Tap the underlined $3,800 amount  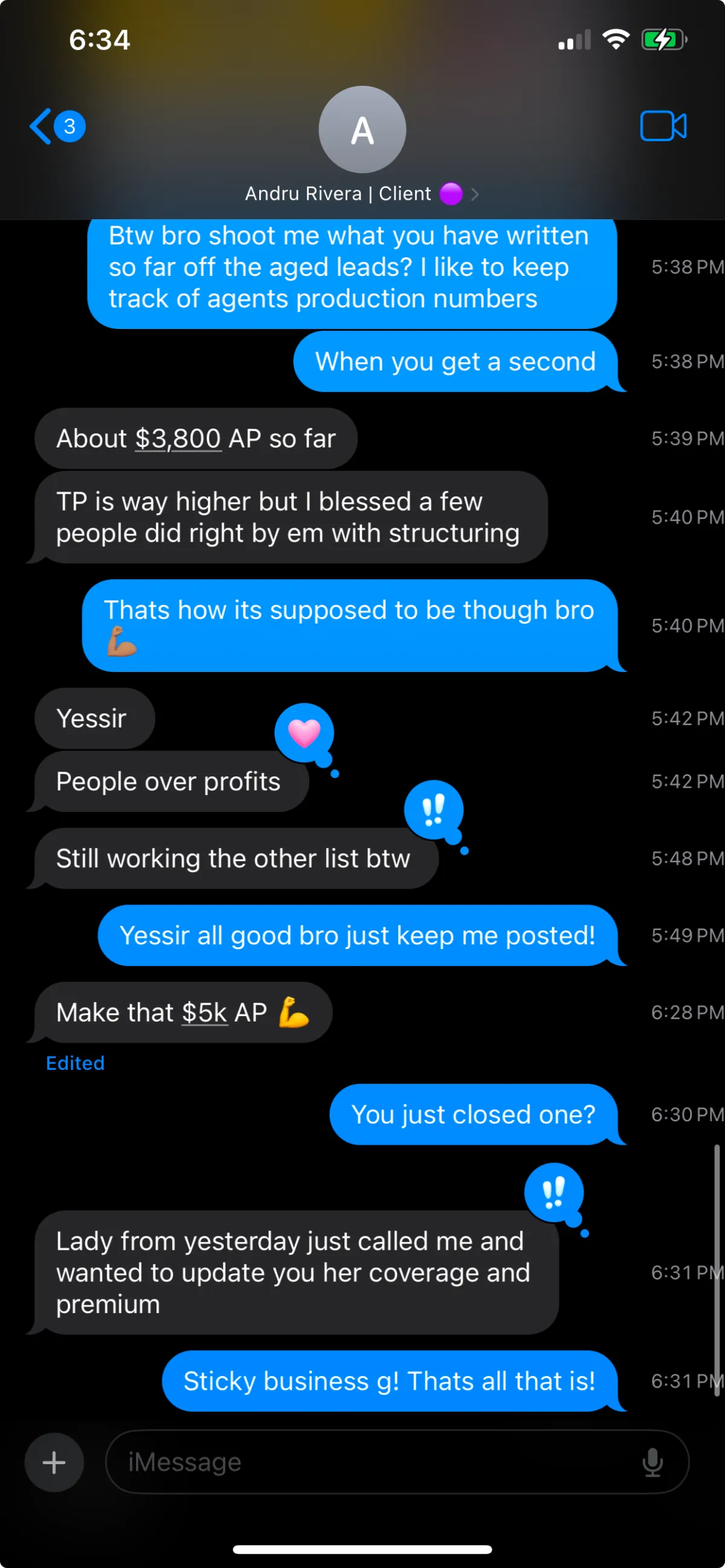[x=178, y=439]
